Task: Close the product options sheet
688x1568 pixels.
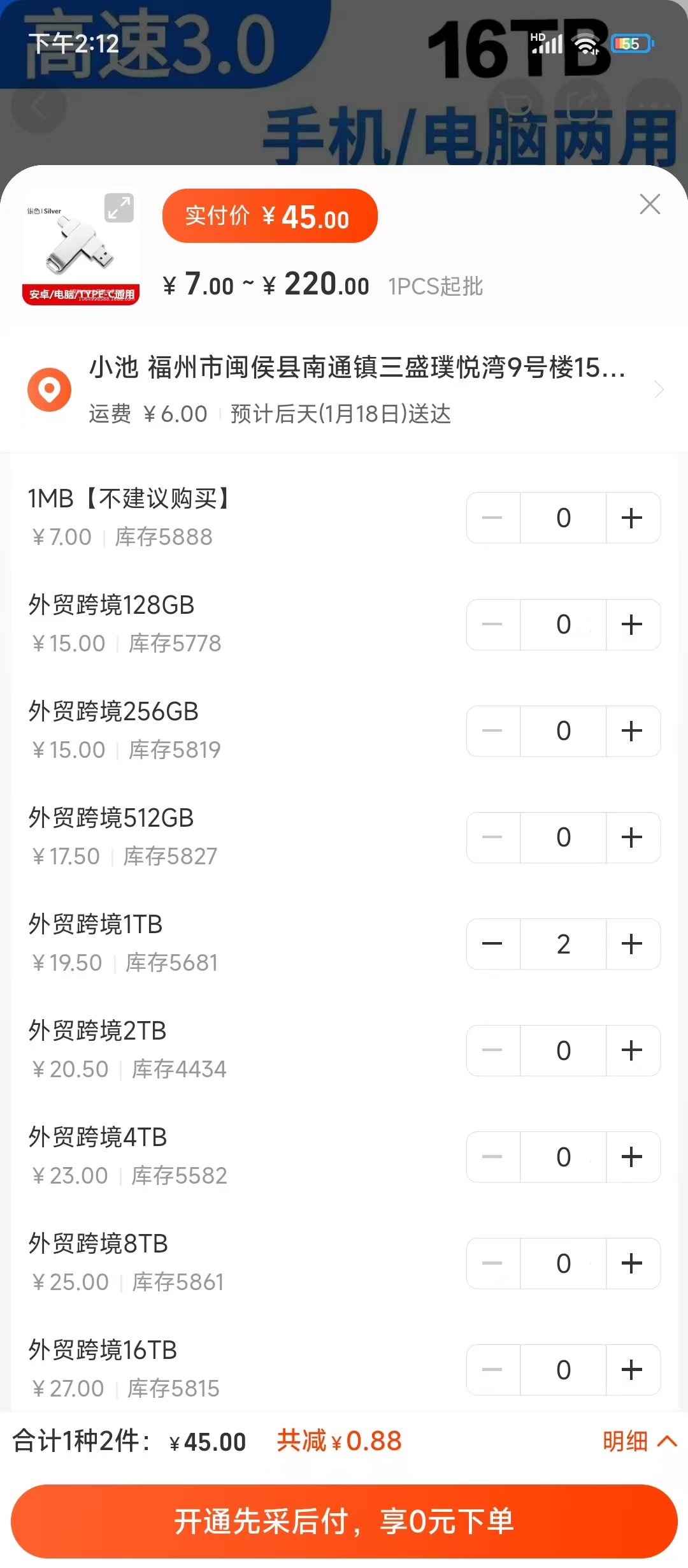Action: pos(650,205)
